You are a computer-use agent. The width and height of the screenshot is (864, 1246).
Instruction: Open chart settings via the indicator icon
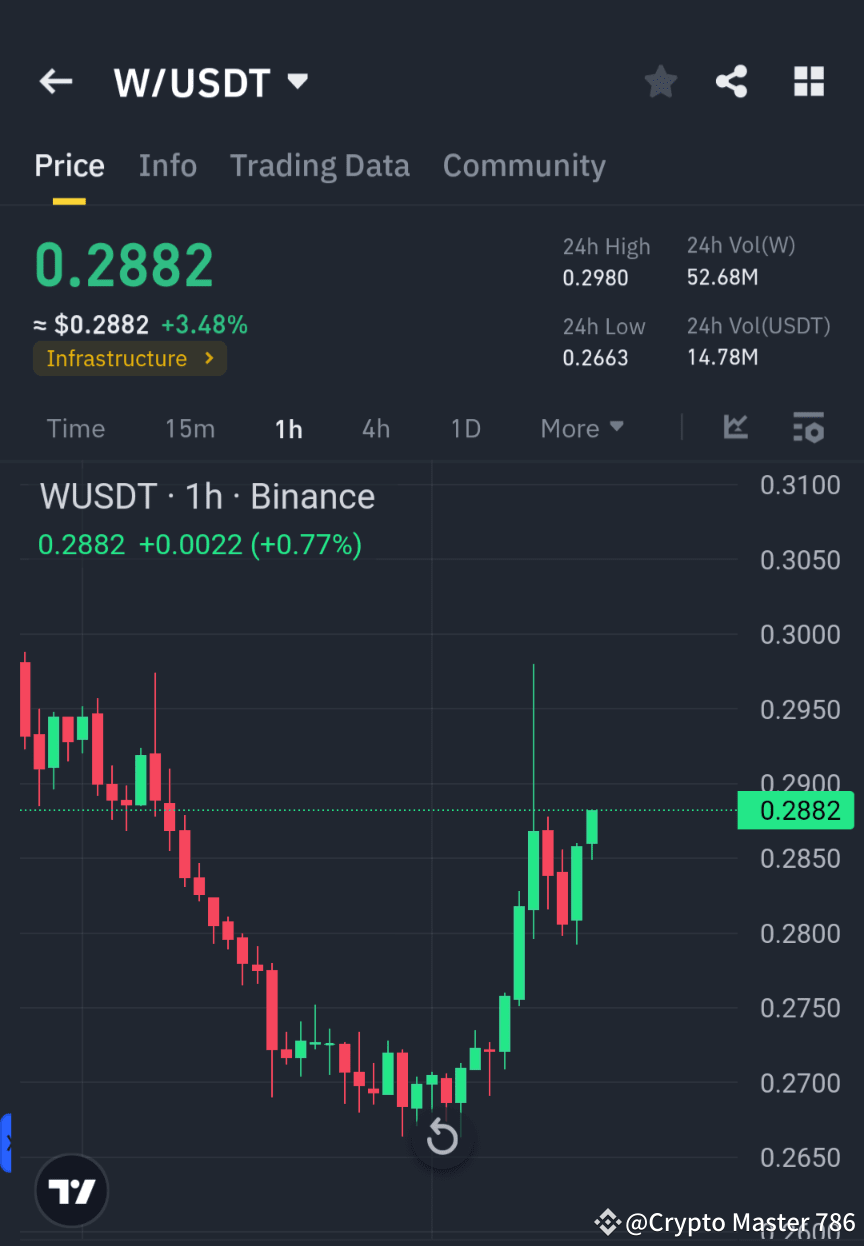point(808,428)
